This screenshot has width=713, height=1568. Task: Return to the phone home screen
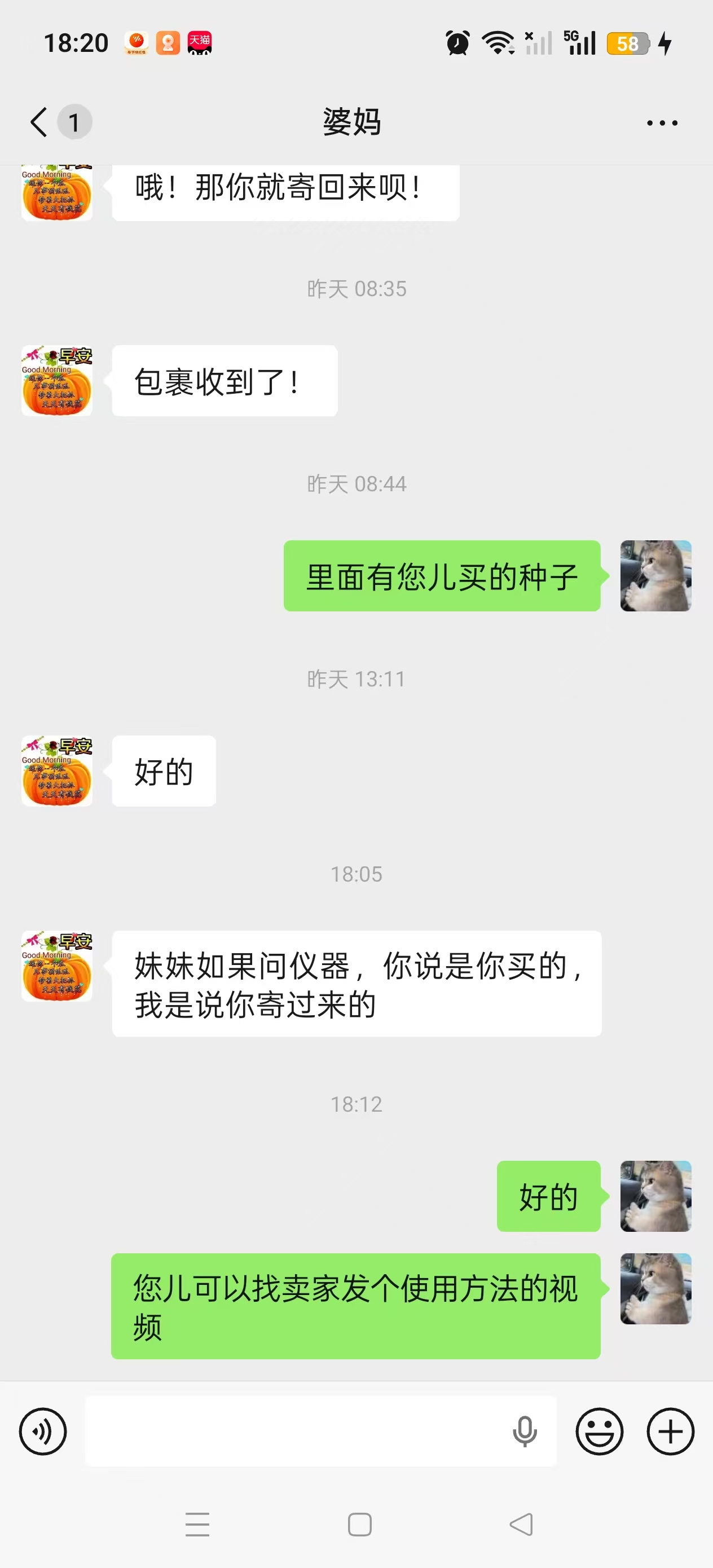(359, 1524)
